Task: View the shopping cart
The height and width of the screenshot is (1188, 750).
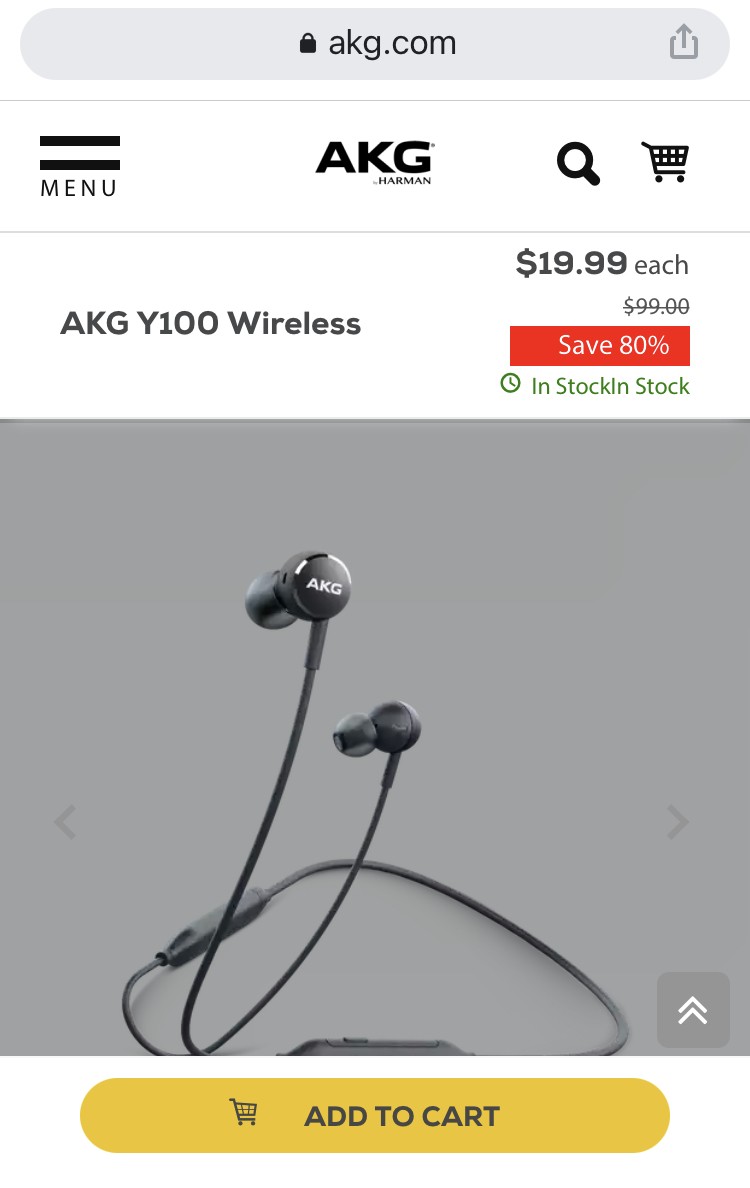Action: 665,161
